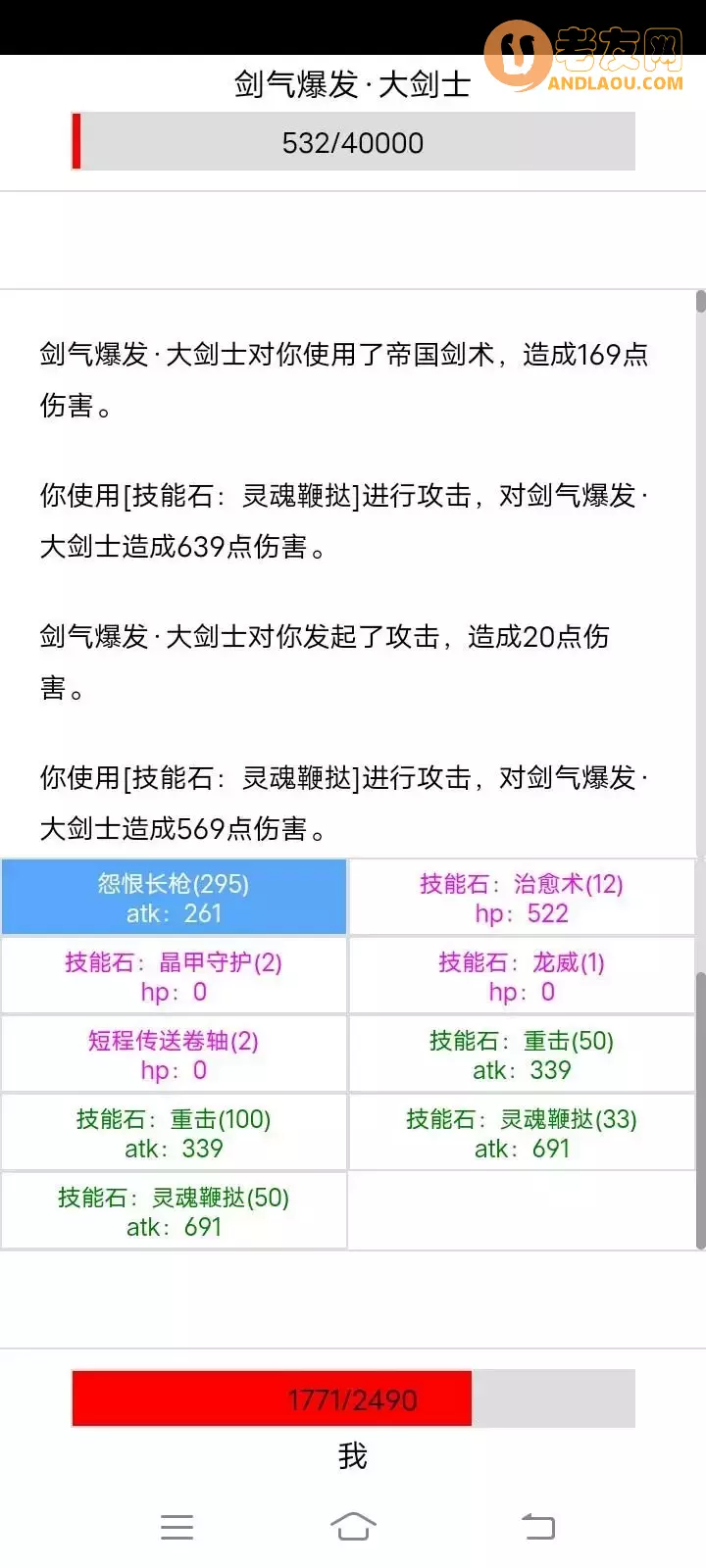Activate the 技能石：晶甲守护 shield skill
The height and width of the screenshot is (1568, 706).
coord(174,975)
